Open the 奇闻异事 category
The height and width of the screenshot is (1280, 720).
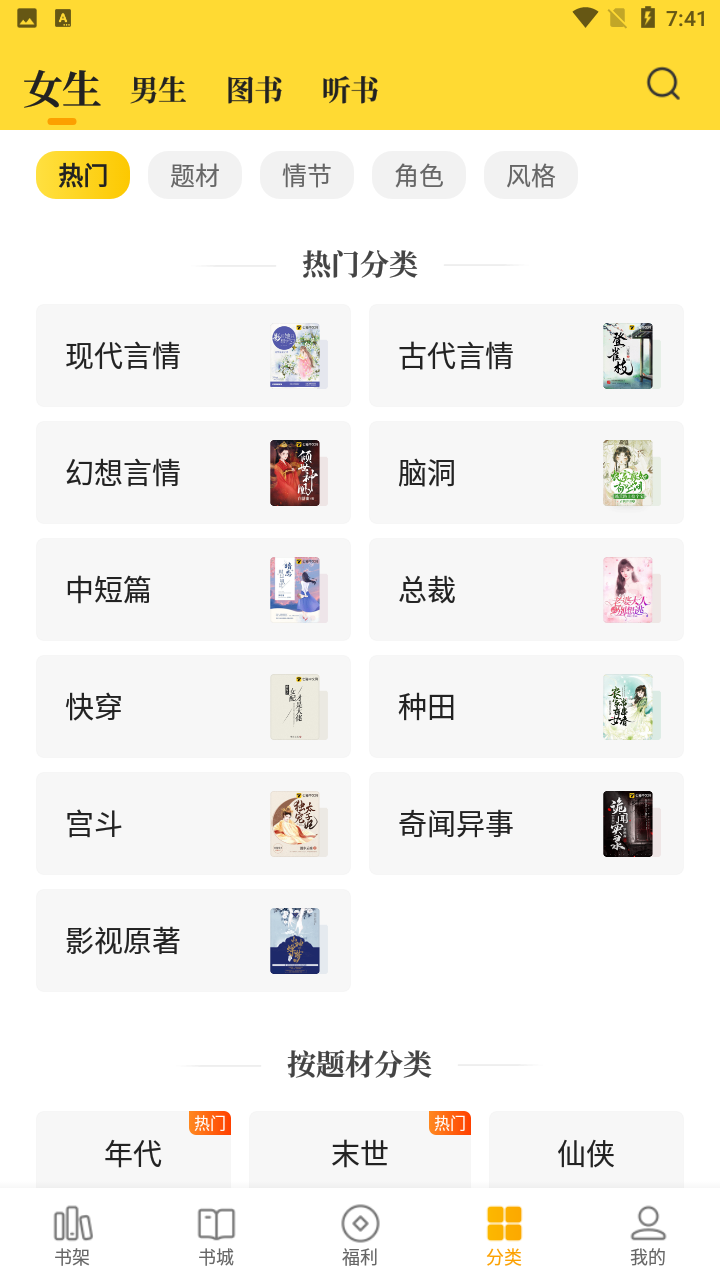point(526,823)
